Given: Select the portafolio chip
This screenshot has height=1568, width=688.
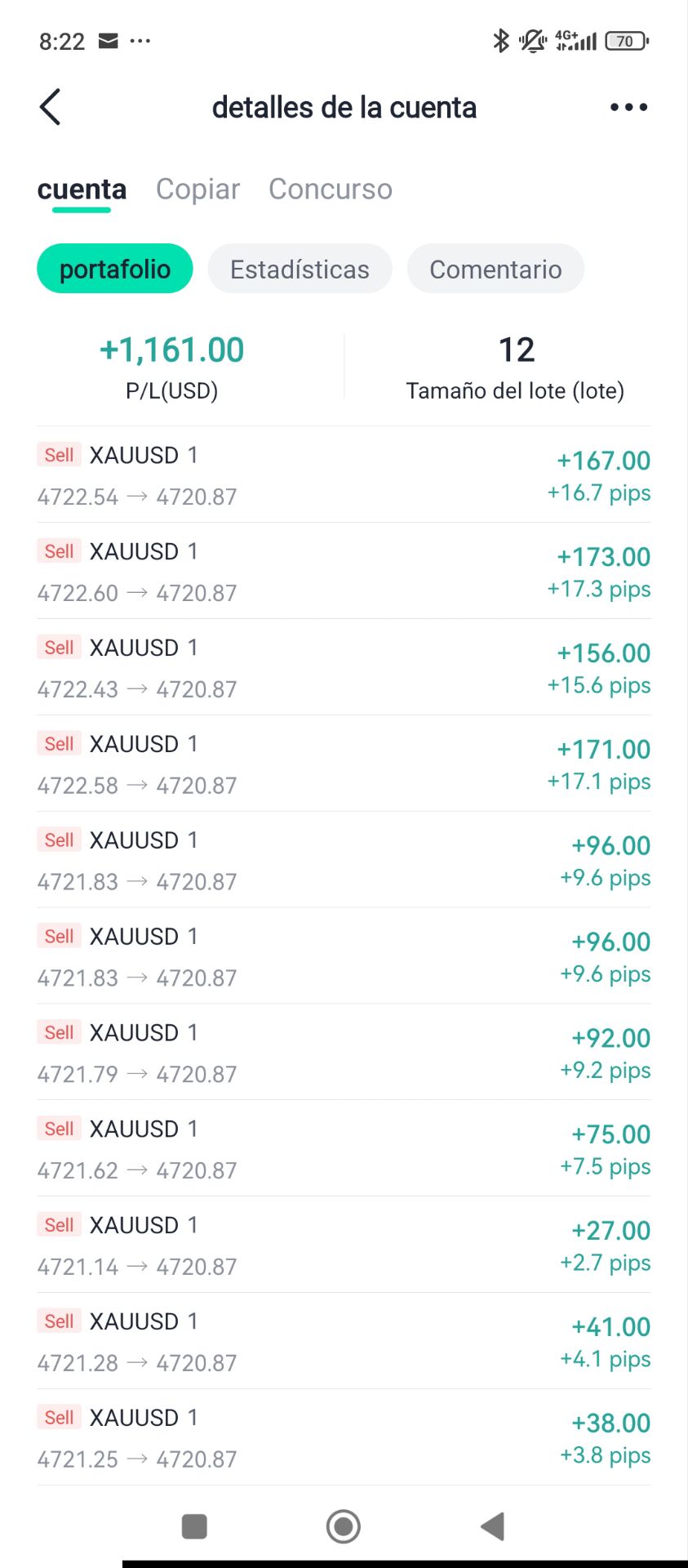Looking at the screenshot, I should (115, 269).
